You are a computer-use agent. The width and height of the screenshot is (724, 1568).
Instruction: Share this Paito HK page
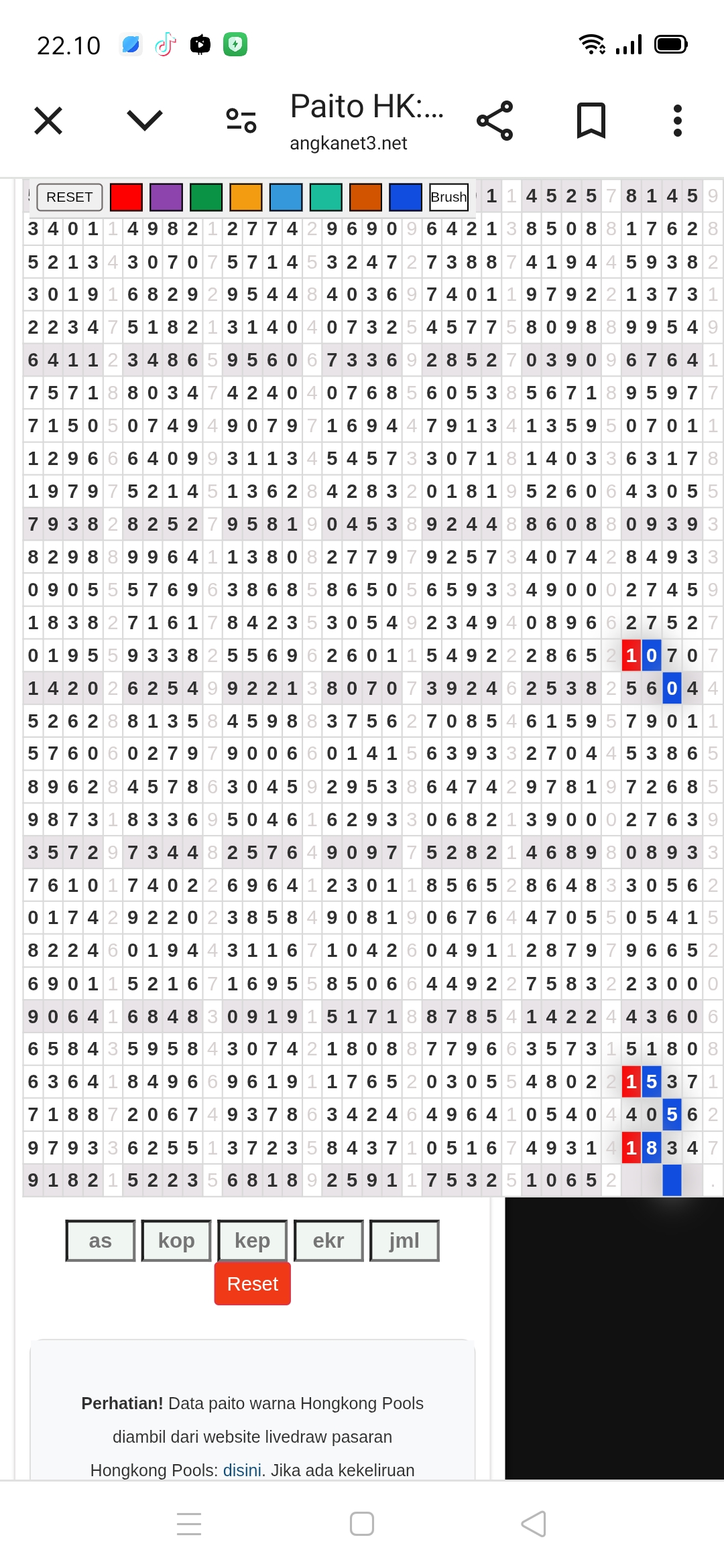click(495, 121)
